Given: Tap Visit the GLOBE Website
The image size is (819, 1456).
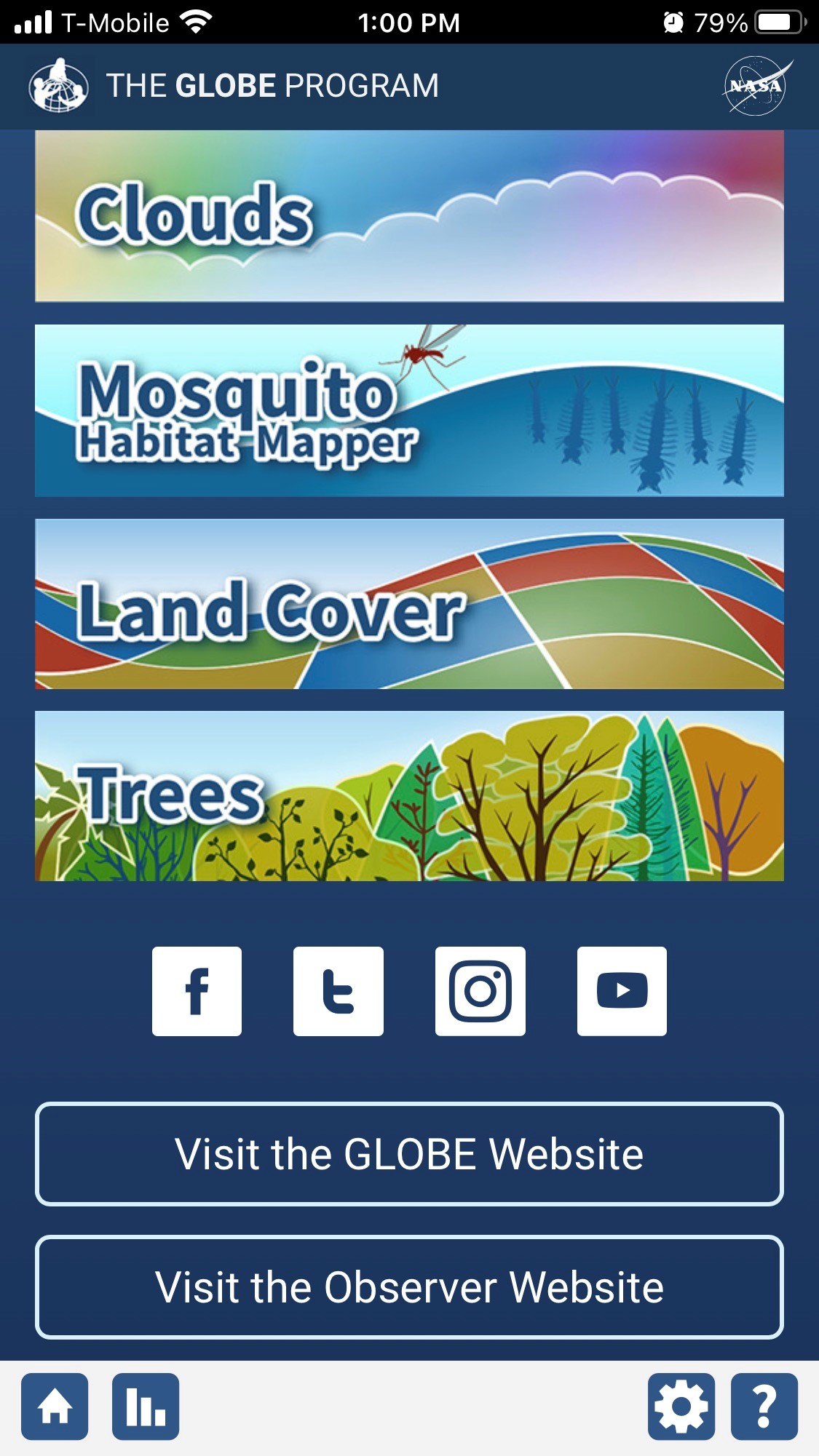Looking at the screenshot, I should tap(409, 1154).
